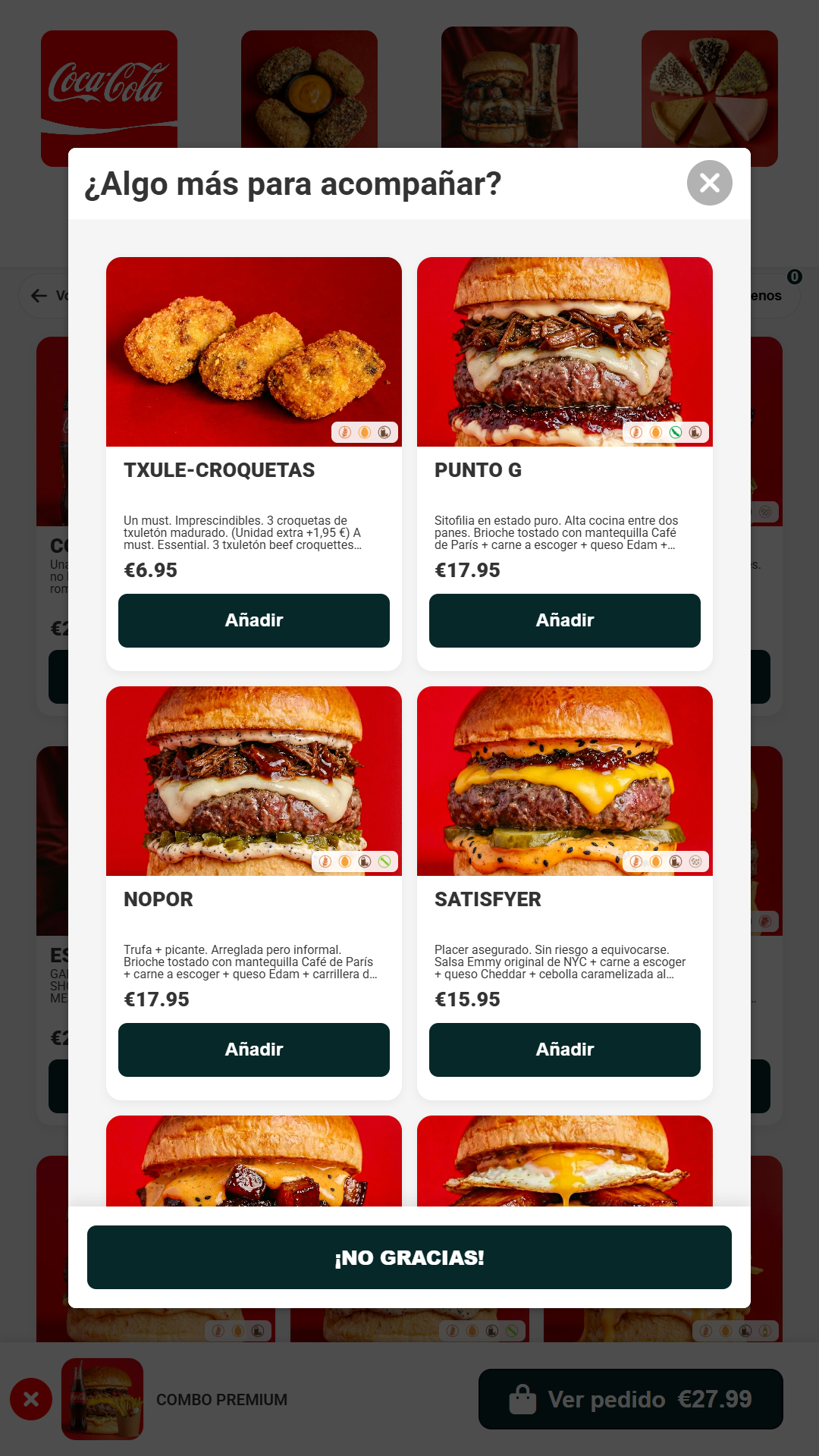Add Nopor burger with Añadir button
The image size is (819, 1456).
point(253,1050)
